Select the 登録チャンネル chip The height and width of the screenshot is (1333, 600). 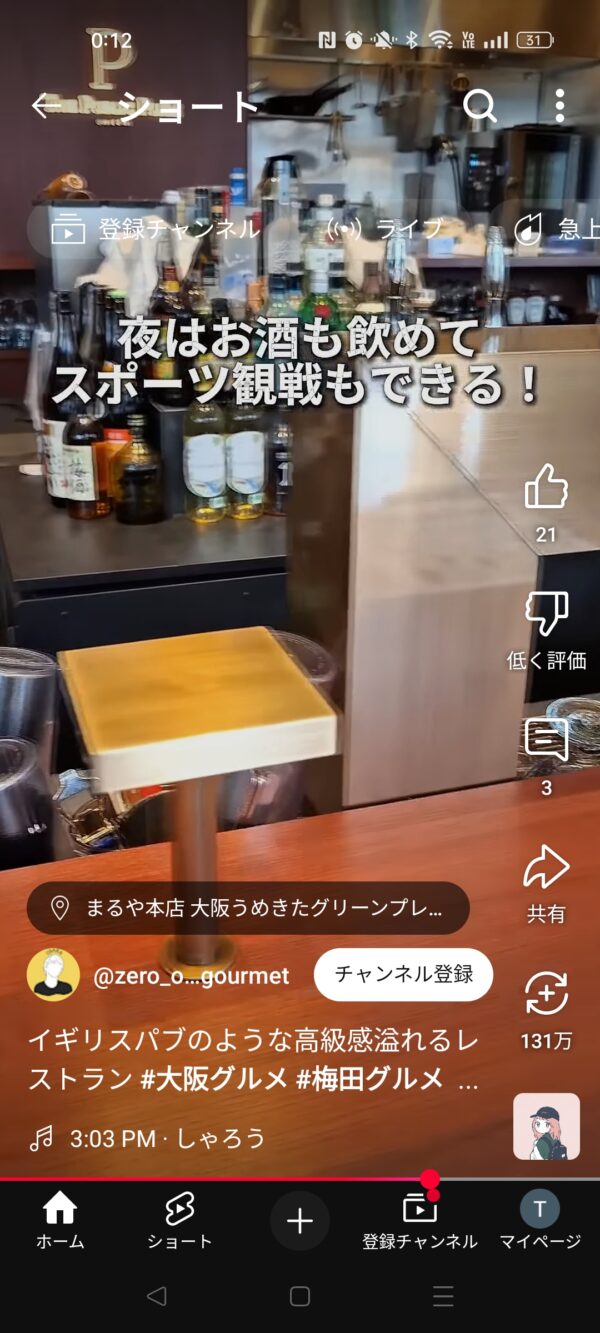(155, 229)
